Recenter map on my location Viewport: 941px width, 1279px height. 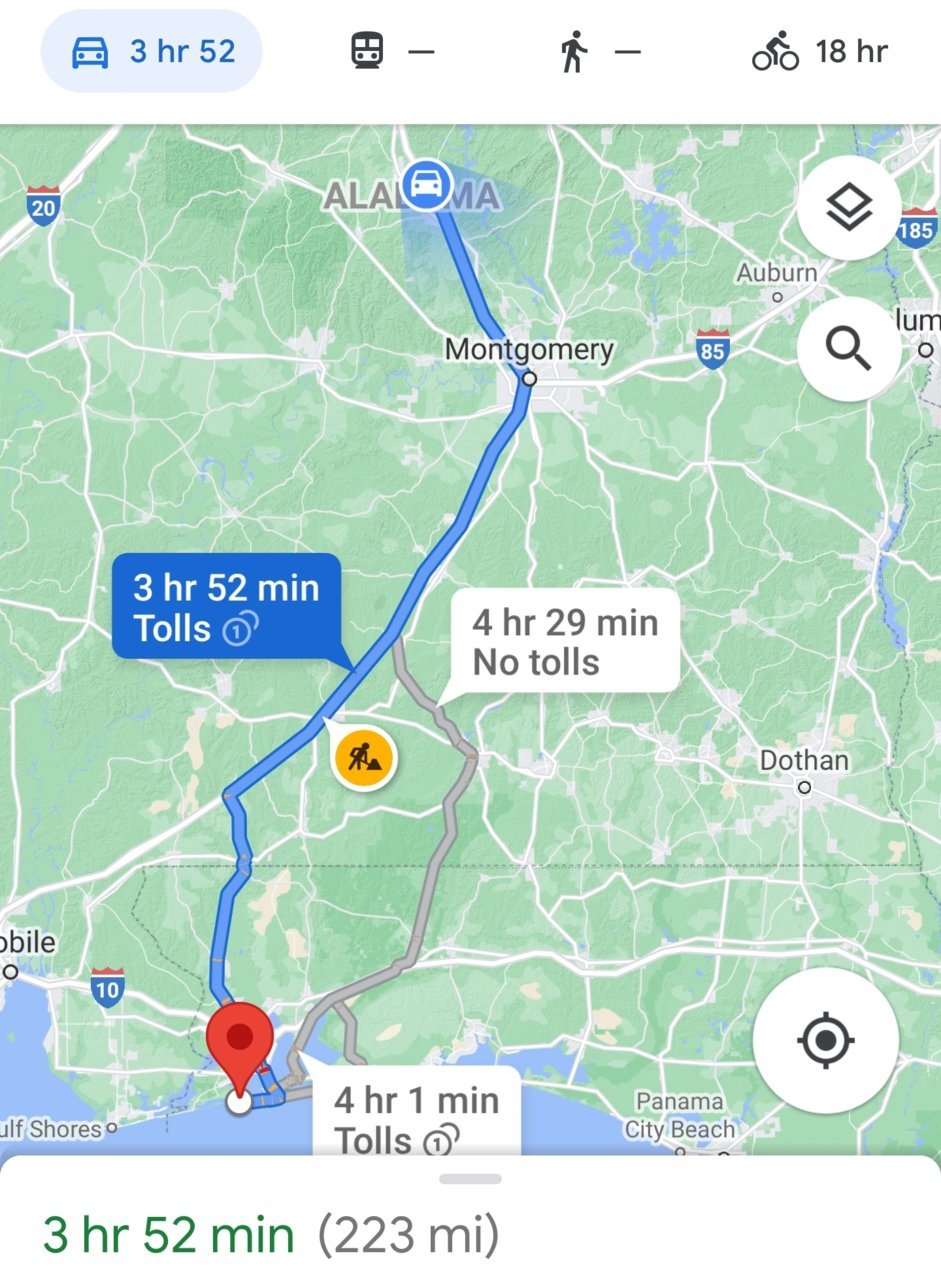[825, 1041]
